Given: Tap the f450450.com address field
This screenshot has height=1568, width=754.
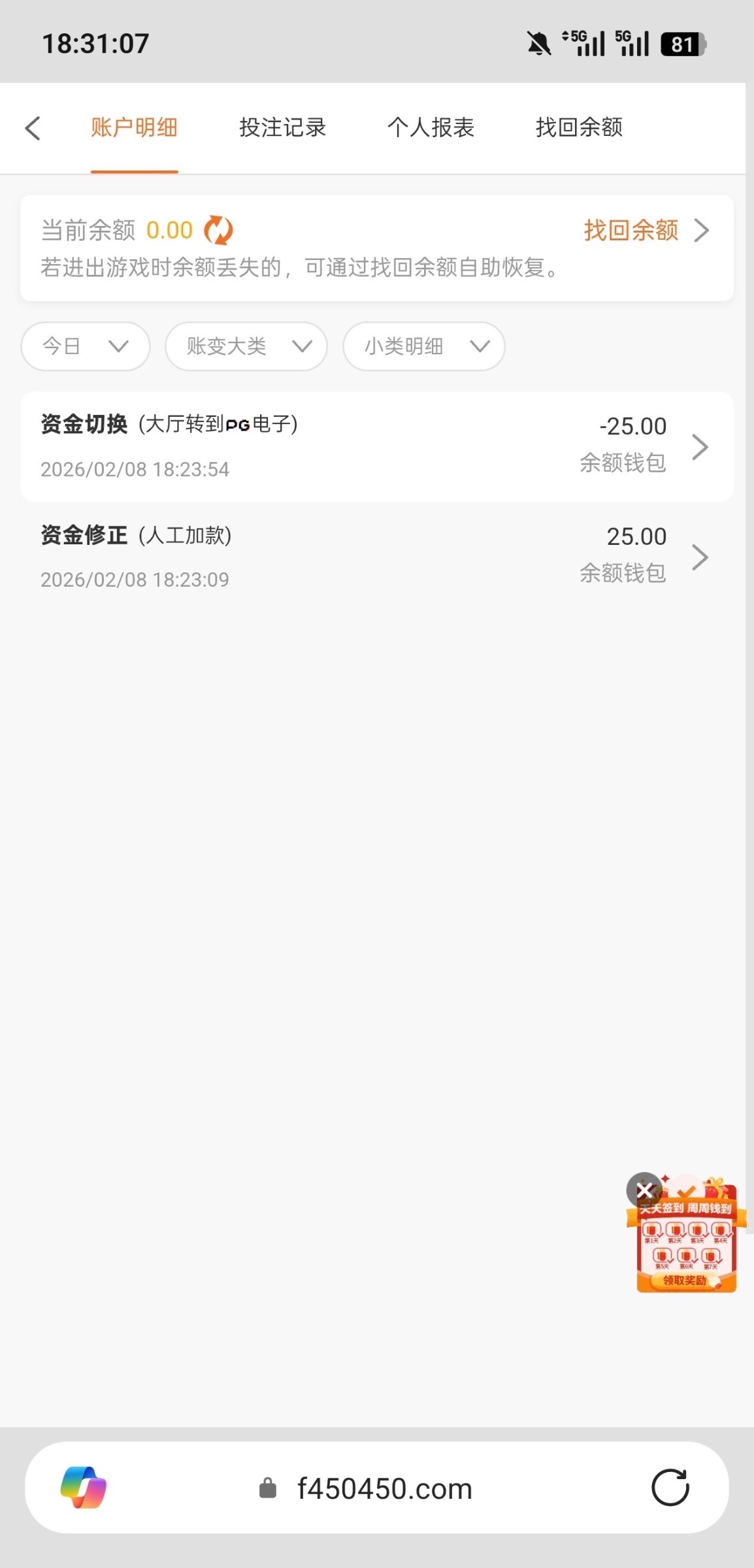Looking at the screenshot, I should click(384, 1488).
